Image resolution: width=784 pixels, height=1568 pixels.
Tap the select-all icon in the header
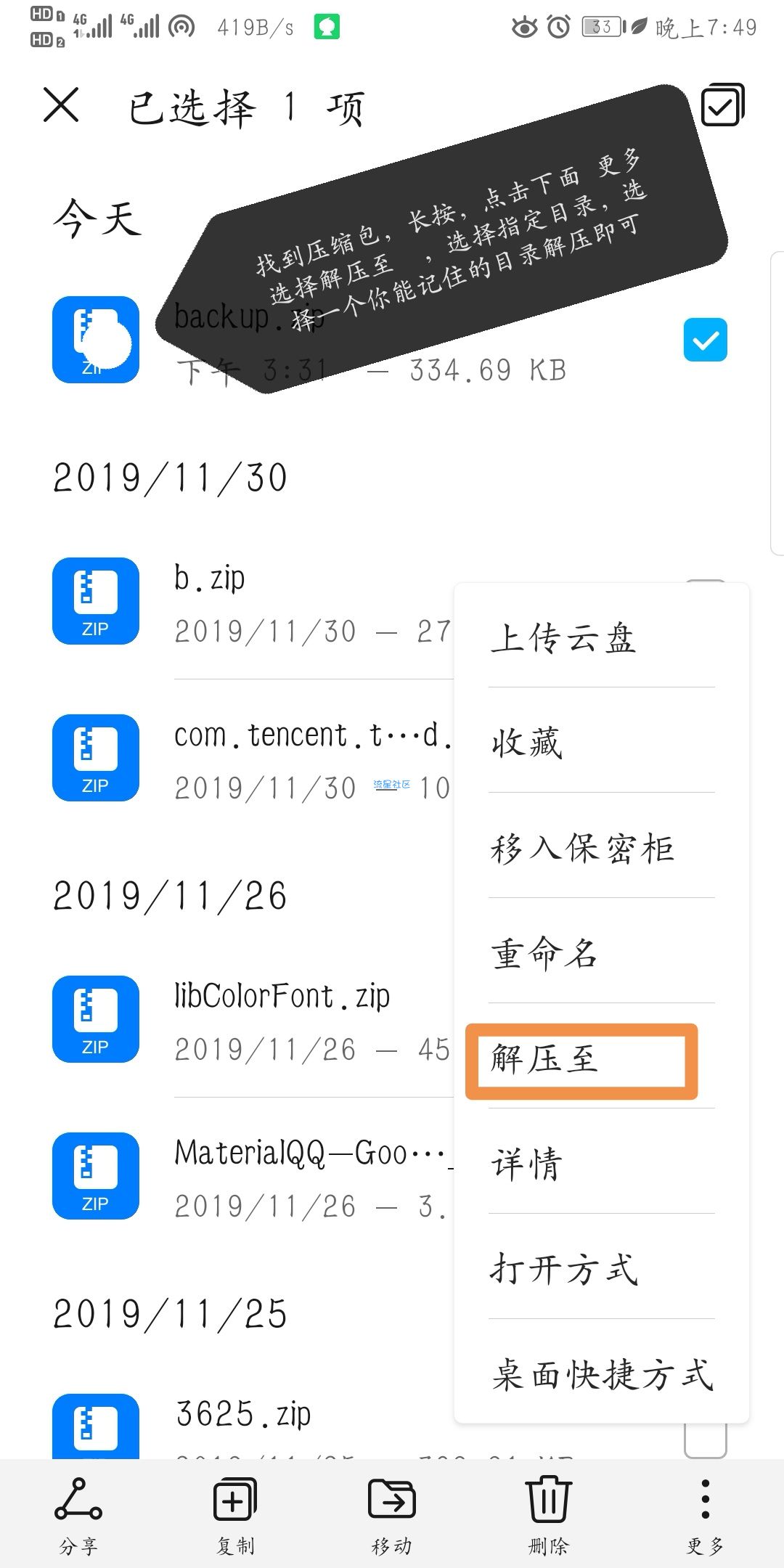[x=722, y=105]
